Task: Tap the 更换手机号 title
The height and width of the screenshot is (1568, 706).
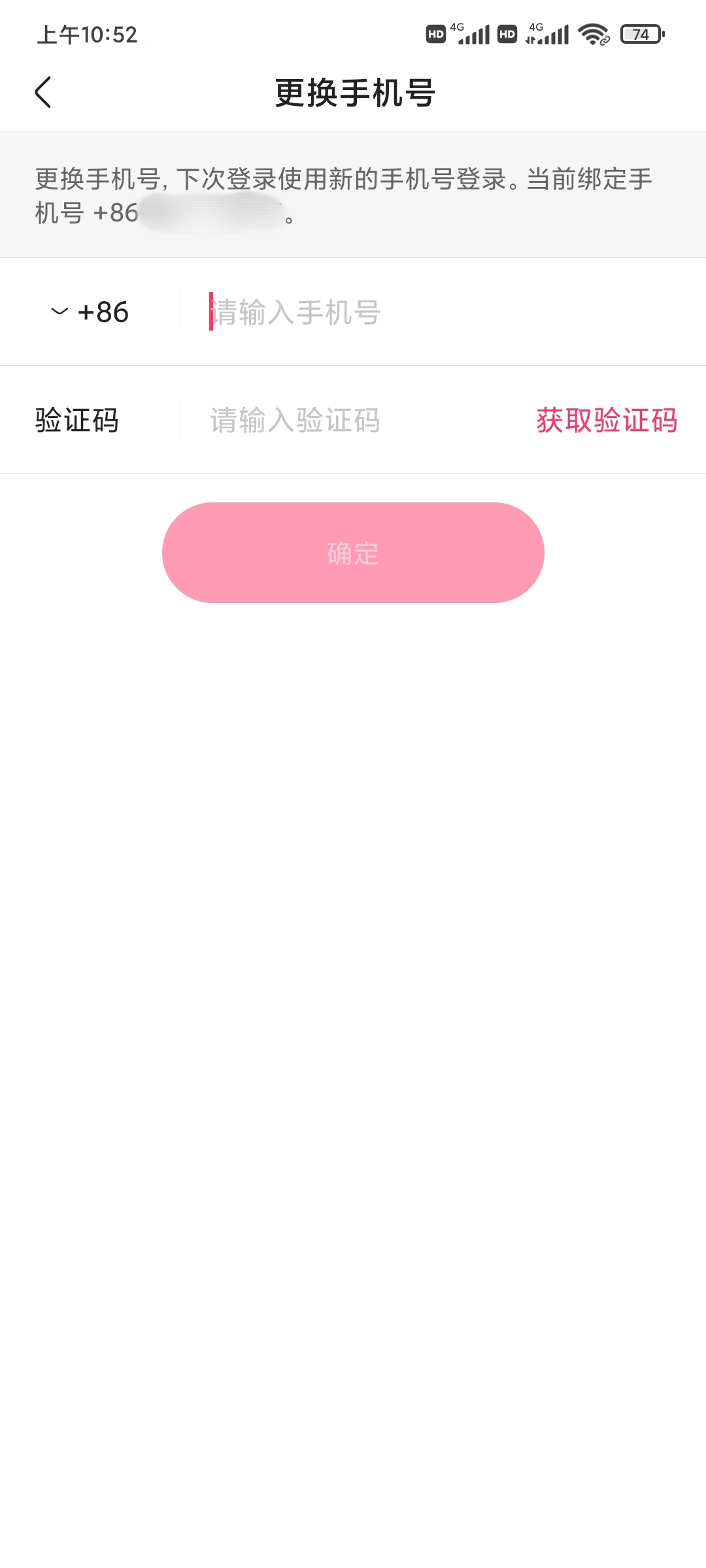Action: pos(353,91)
